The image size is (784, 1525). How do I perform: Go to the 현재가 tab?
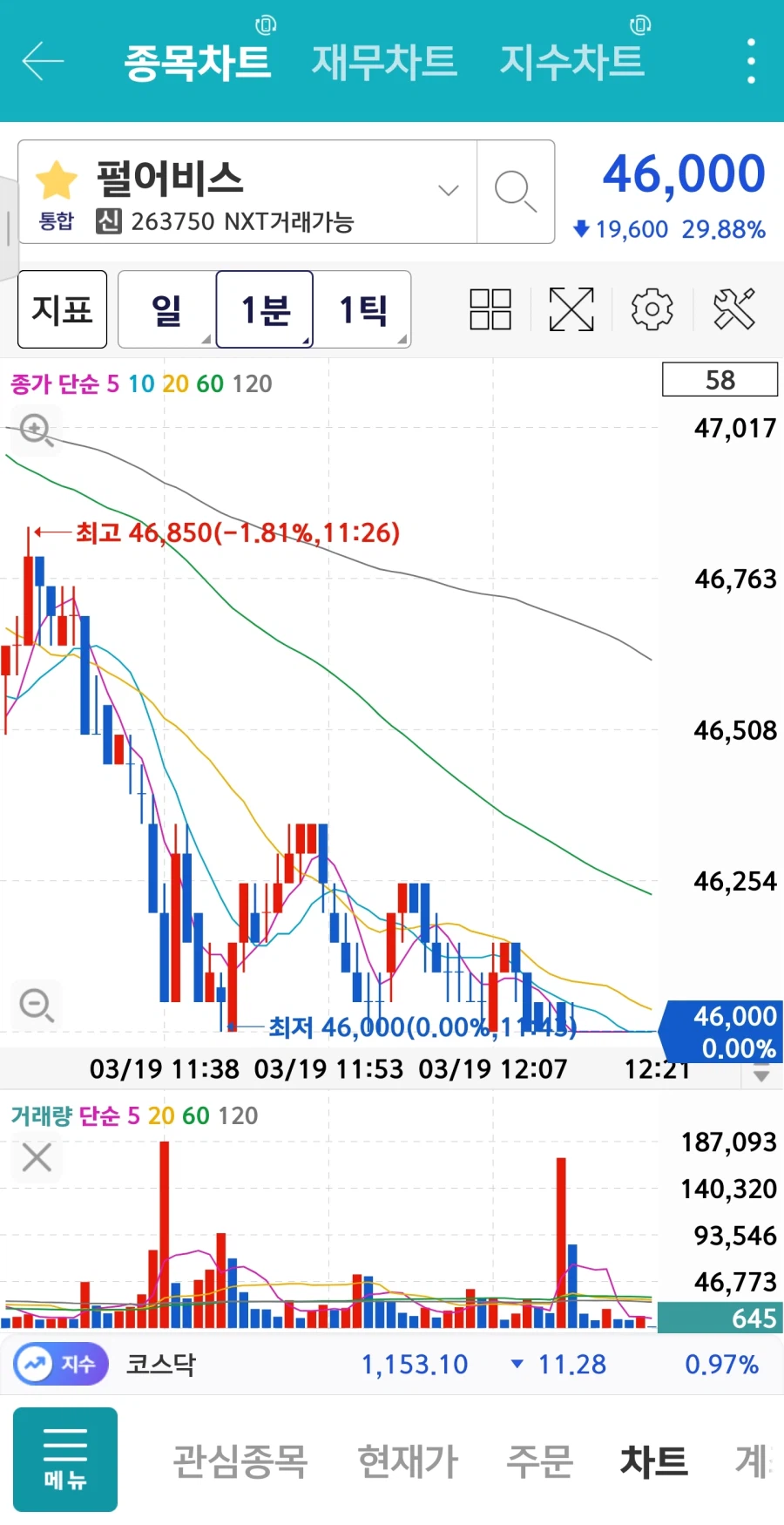(x=408, y=1461)
